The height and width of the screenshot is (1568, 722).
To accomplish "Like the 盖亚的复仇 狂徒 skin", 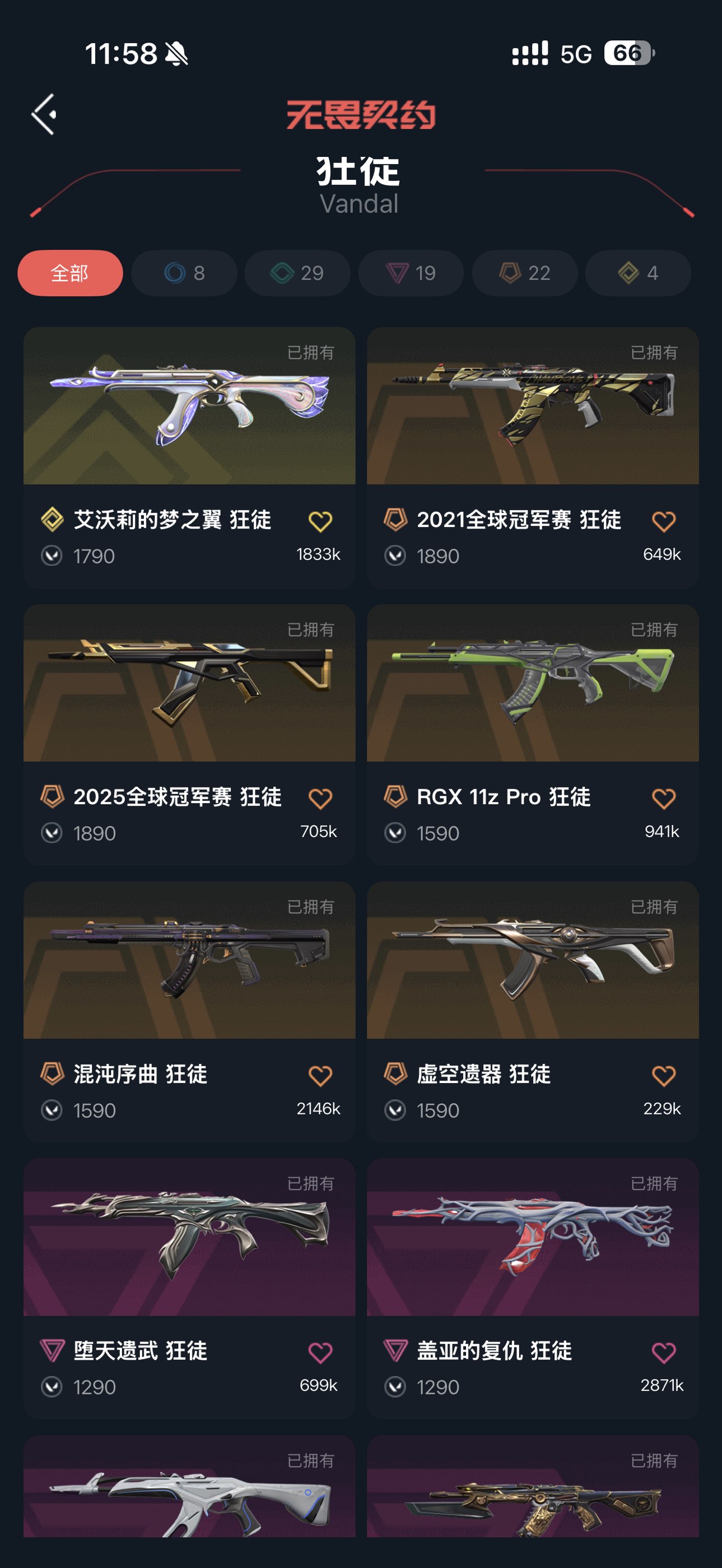I will coord(664,1352).
